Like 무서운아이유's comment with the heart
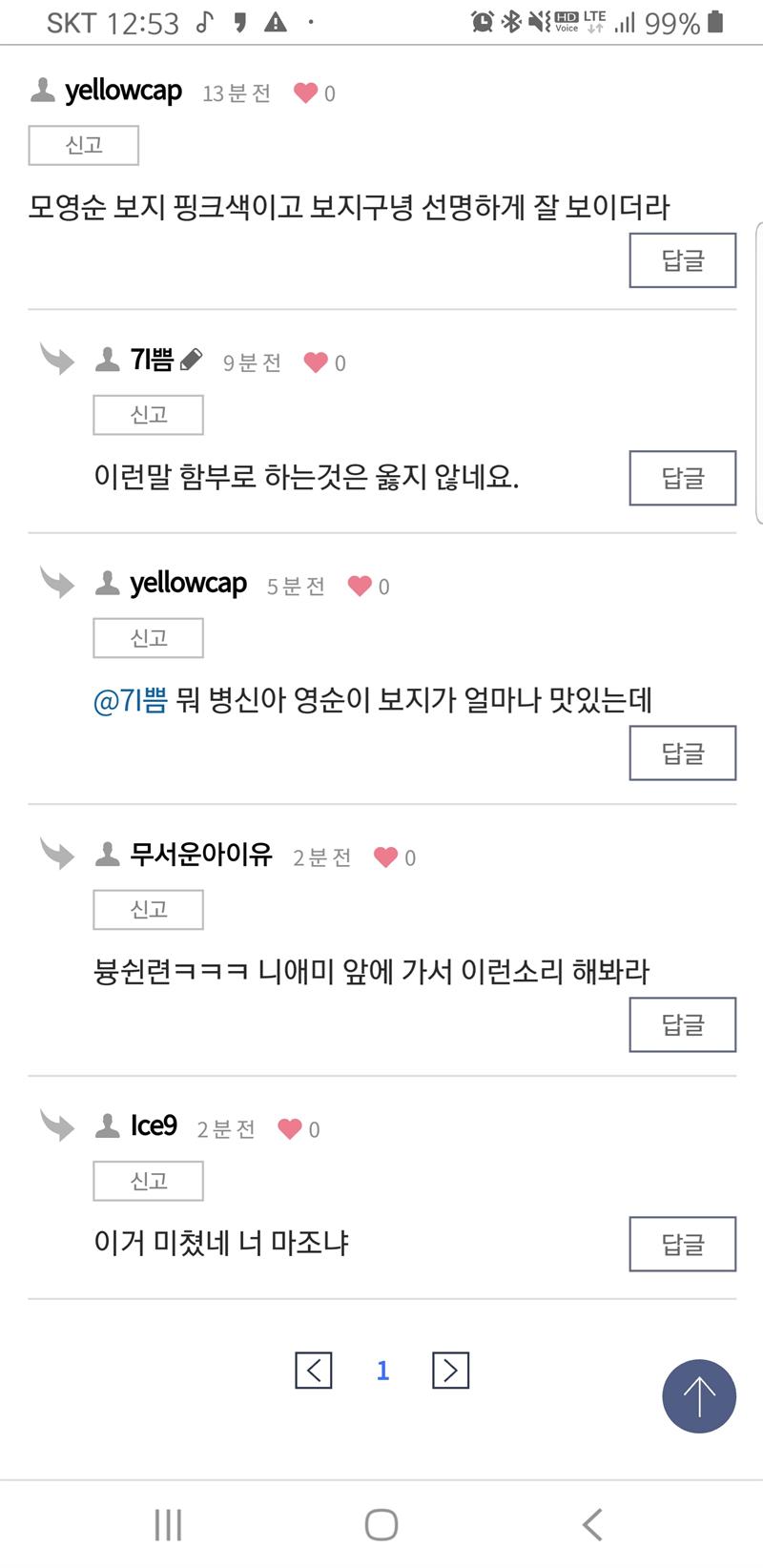Image resolution: width=763 pixels, height=1568 pixels. [x=385, y=857]
